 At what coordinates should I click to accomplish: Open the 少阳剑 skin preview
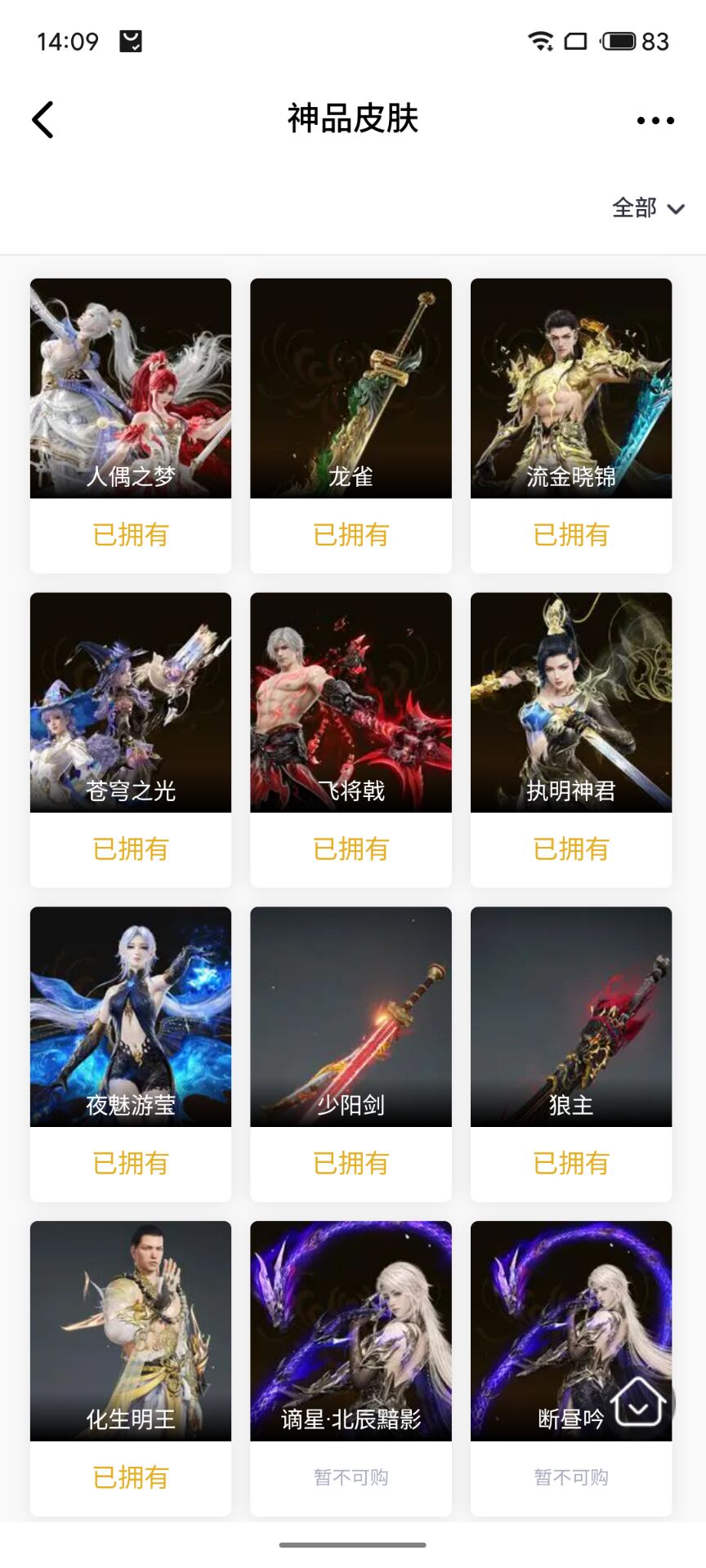click(x=351, y=1017)
